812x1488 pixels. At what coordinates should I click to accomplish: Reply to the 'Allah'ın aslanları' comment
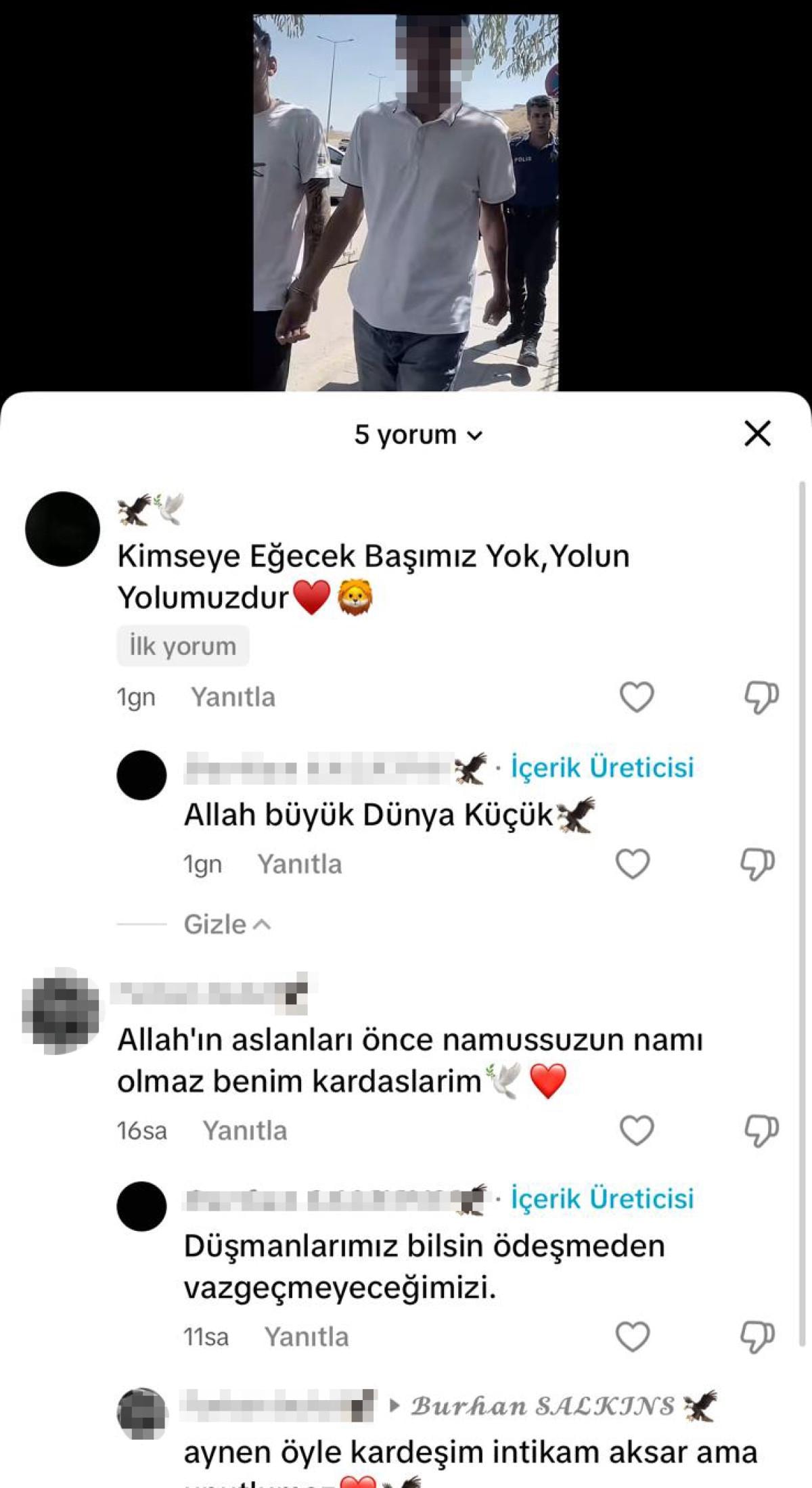coord(245,1131)
